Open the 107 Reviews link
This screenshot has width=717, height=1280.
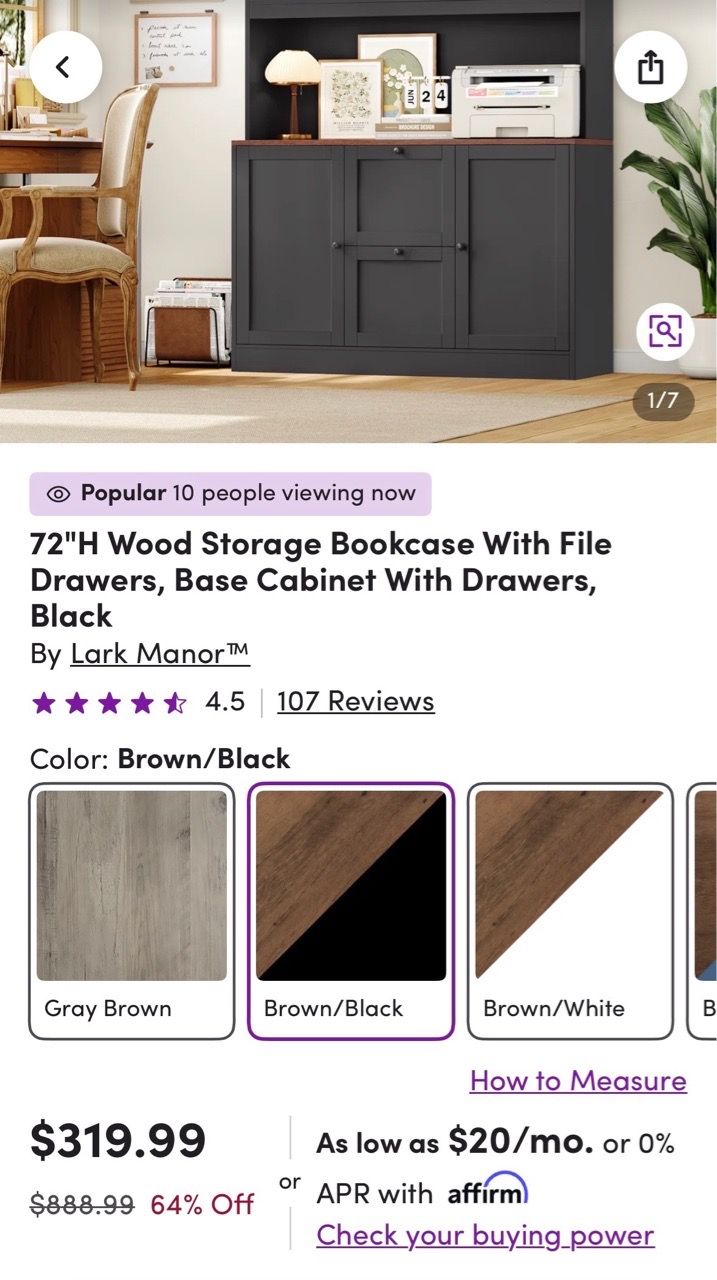(x=356, y=701)
